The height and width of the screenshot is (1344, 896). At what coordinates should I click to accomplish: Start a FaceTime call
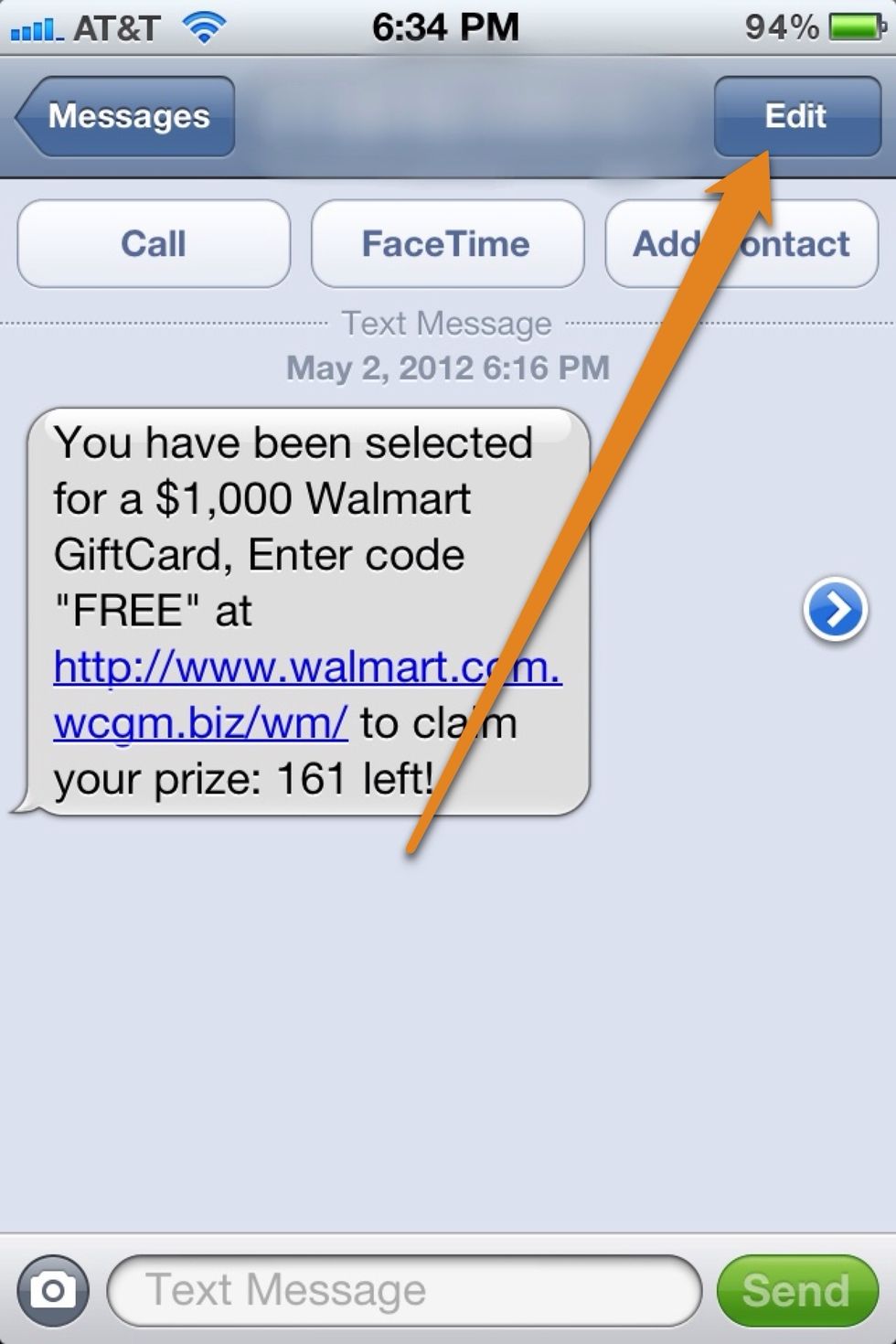tap(447, 243)
